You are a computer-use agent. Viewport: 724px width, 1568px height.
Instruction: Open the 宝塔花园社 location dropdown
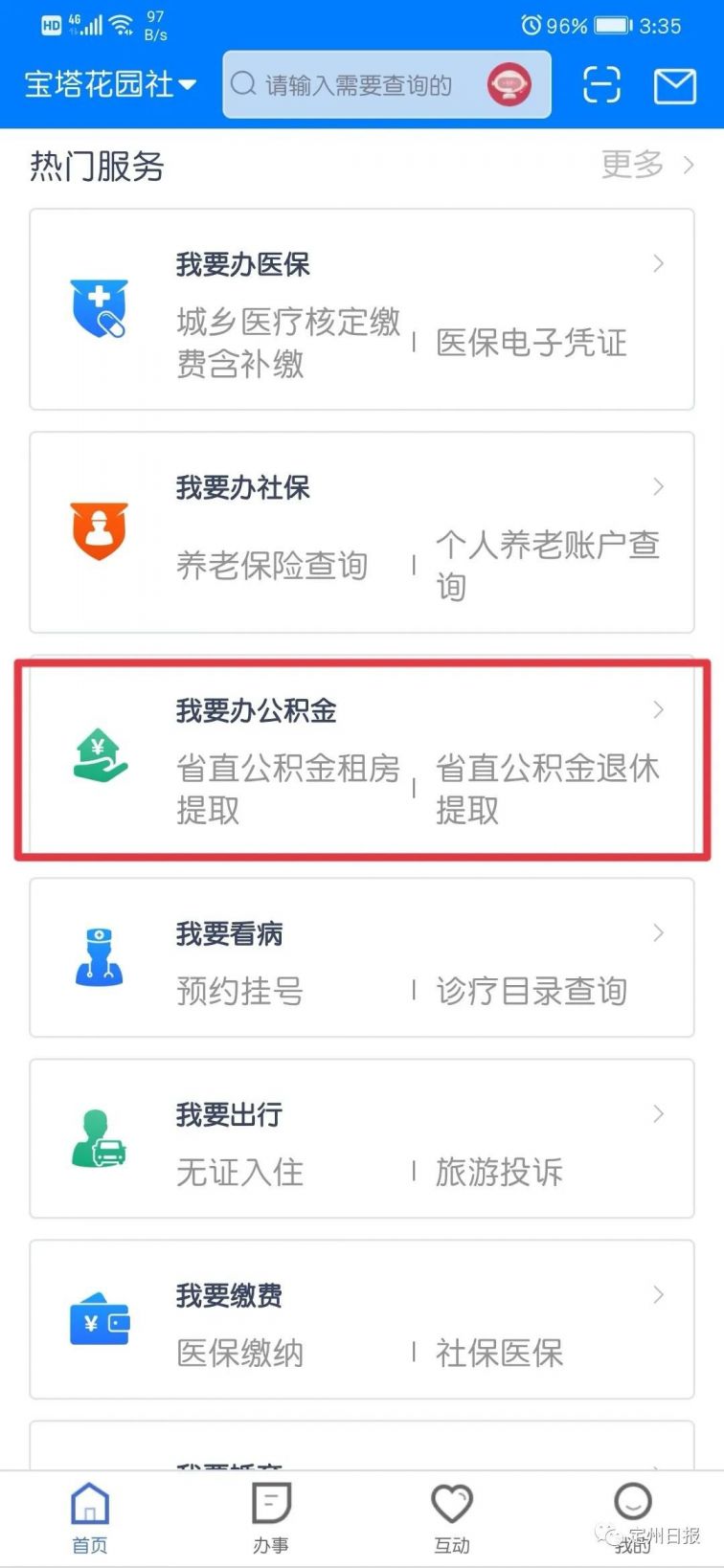click(x=110, y=85)
